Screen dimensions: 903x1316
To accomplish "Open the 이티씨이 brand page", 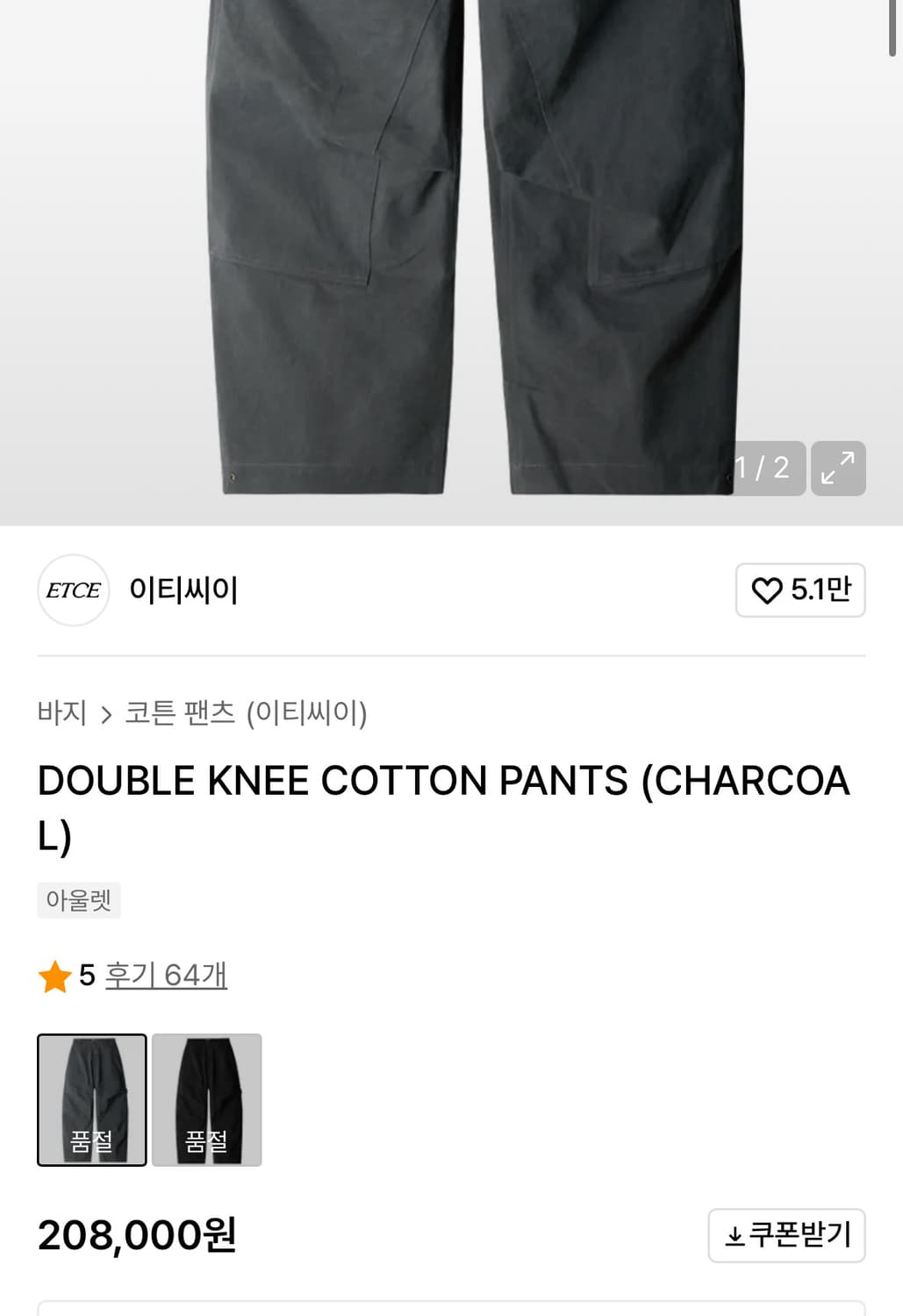I will coord(183,590).
